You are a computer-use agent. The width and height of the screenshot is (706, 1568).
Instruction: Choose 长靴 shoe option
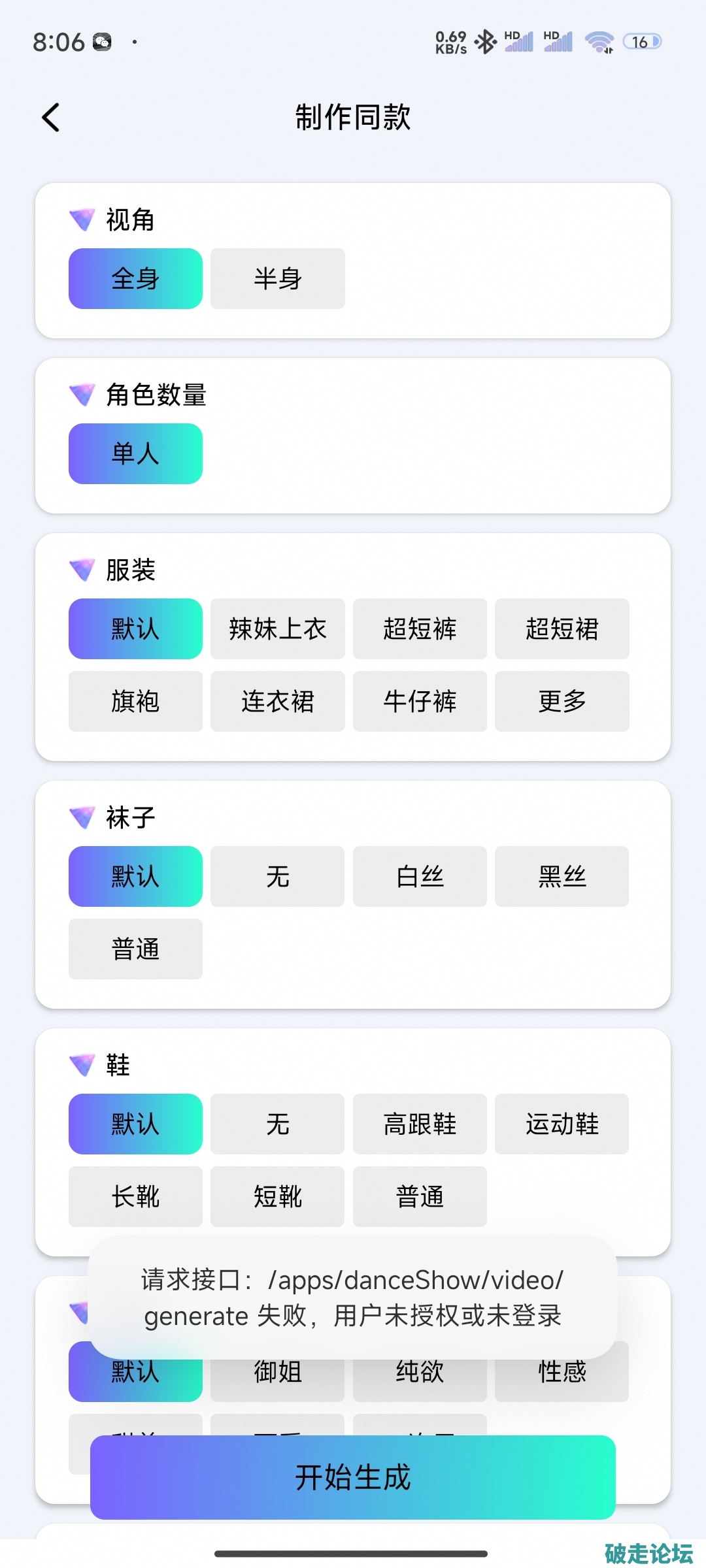pos(135,1196)
